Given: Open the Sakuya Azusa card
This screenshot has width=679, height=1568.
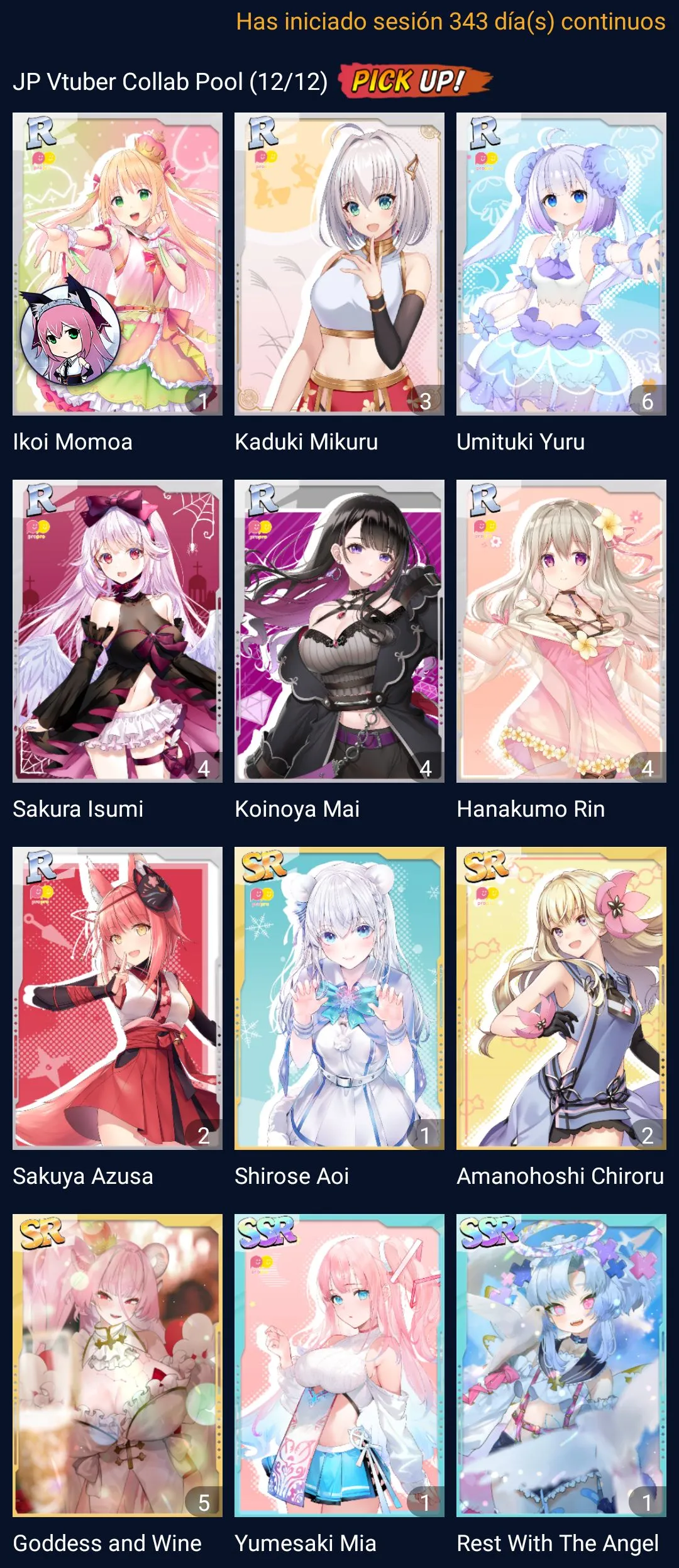Looking at the screenshot, I should [x=118, y=998].
